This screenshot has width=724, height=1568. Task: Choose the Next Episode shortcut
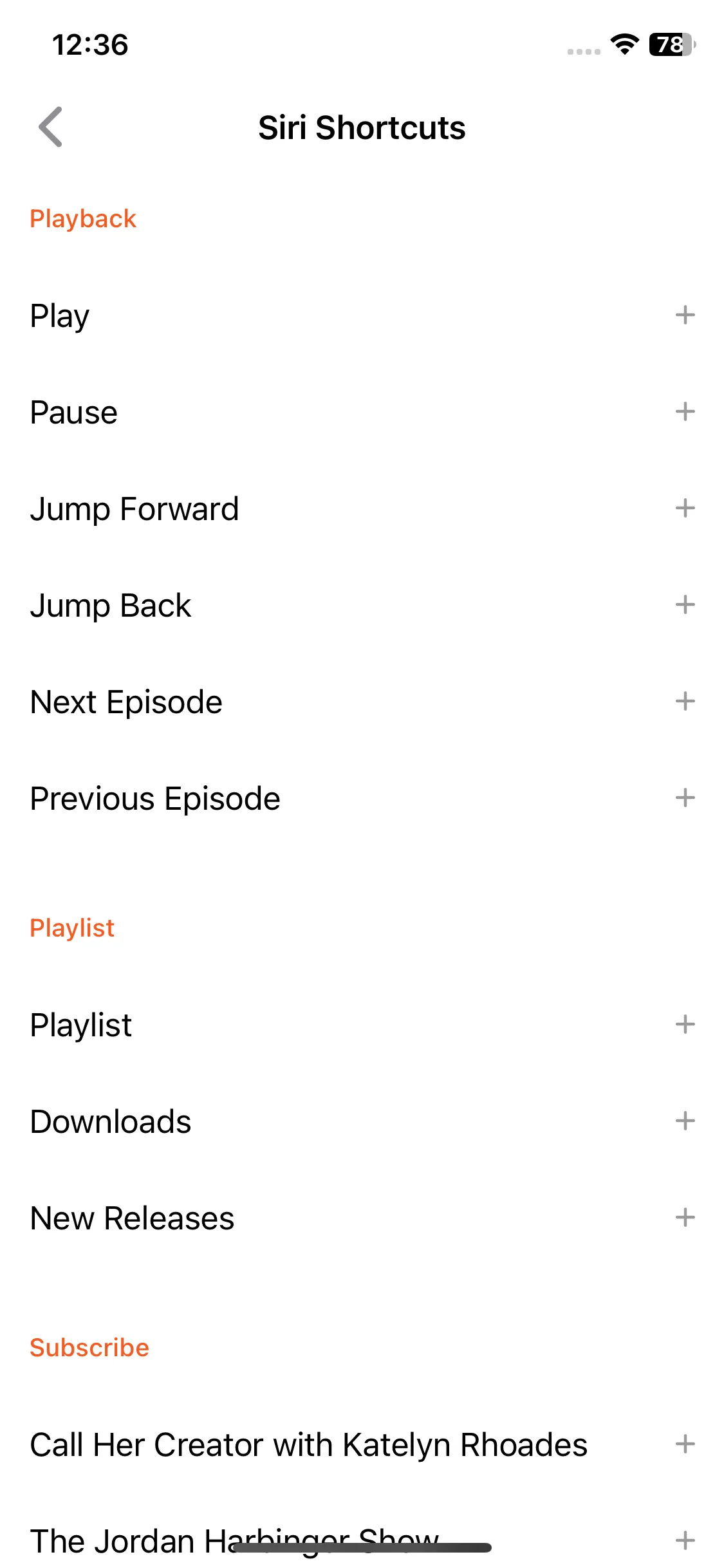[x=126, y=702]
